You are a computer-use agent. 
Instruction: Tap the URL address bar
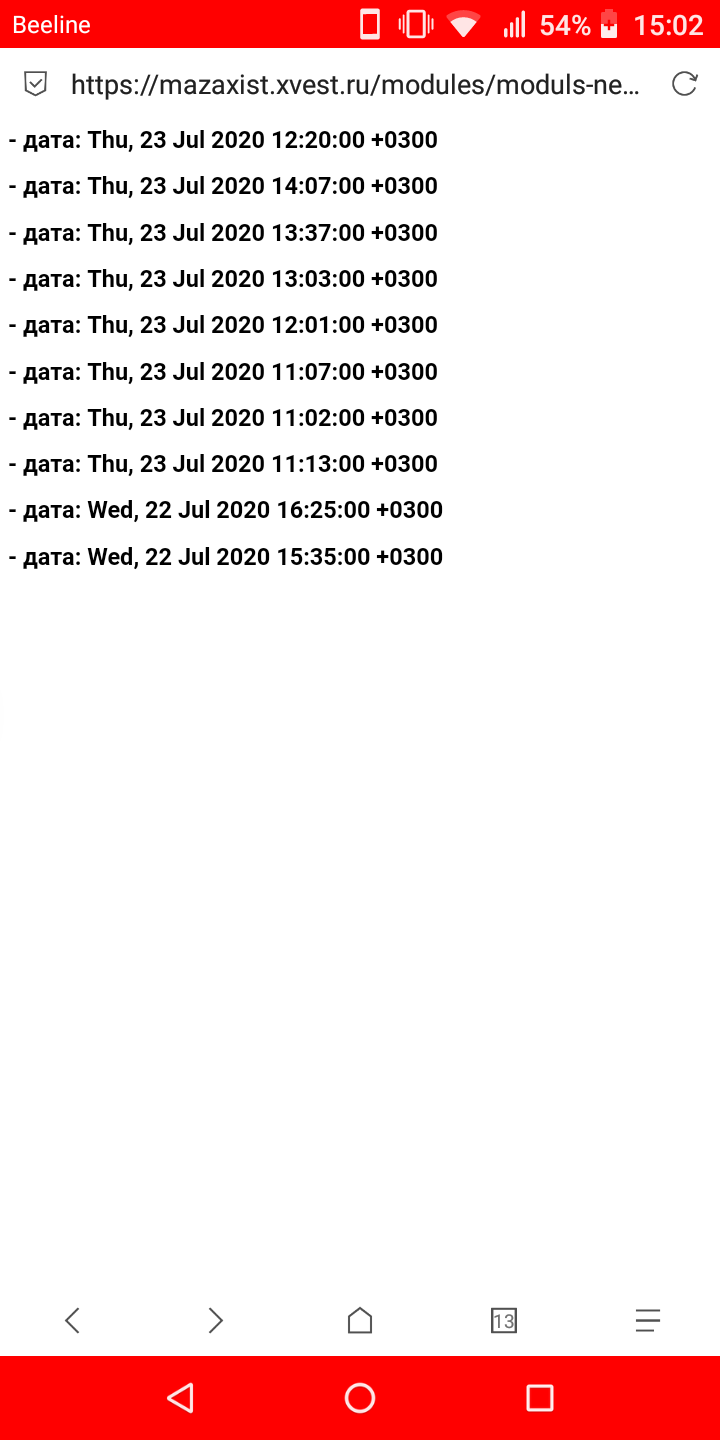(354, 84)
